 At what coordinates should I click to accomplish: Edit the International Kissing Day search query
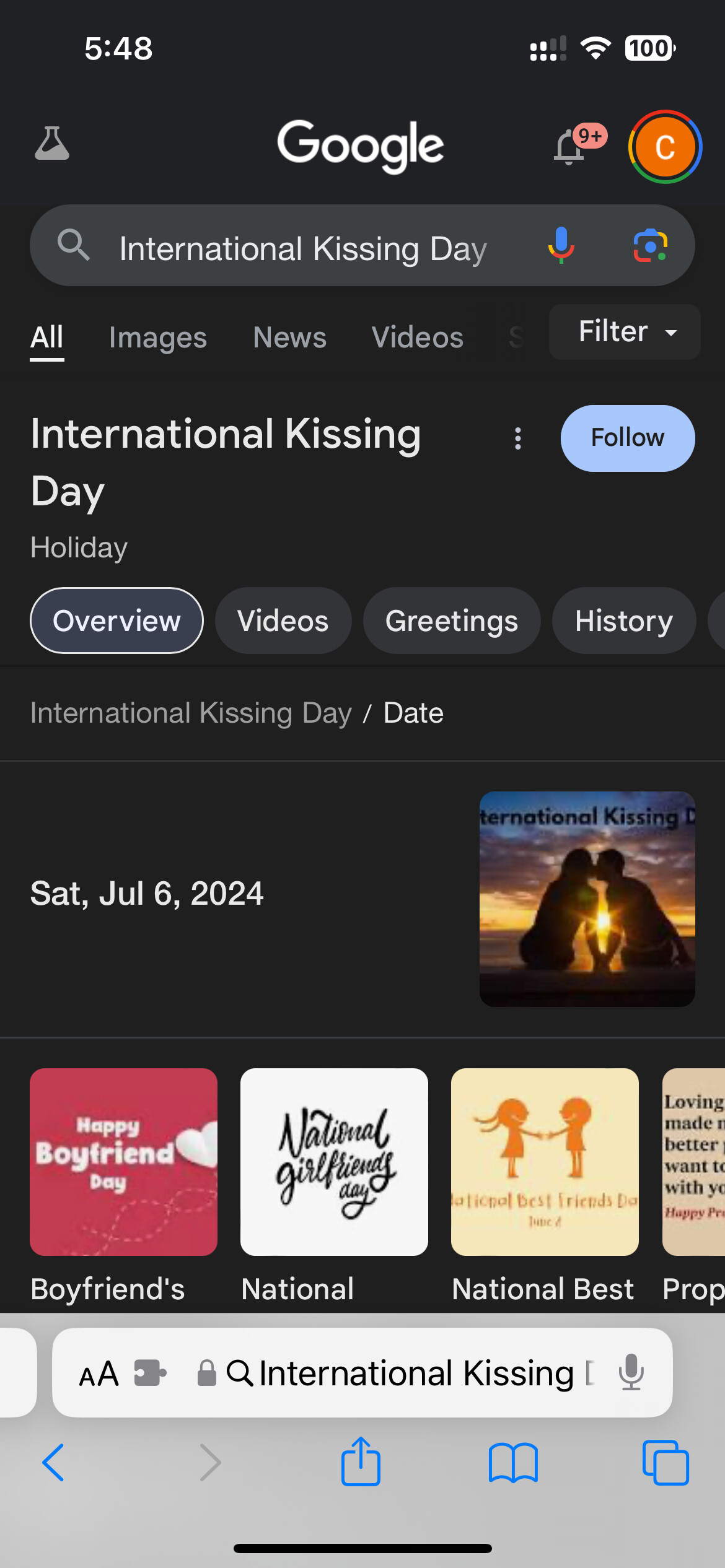tap(302, 248)
